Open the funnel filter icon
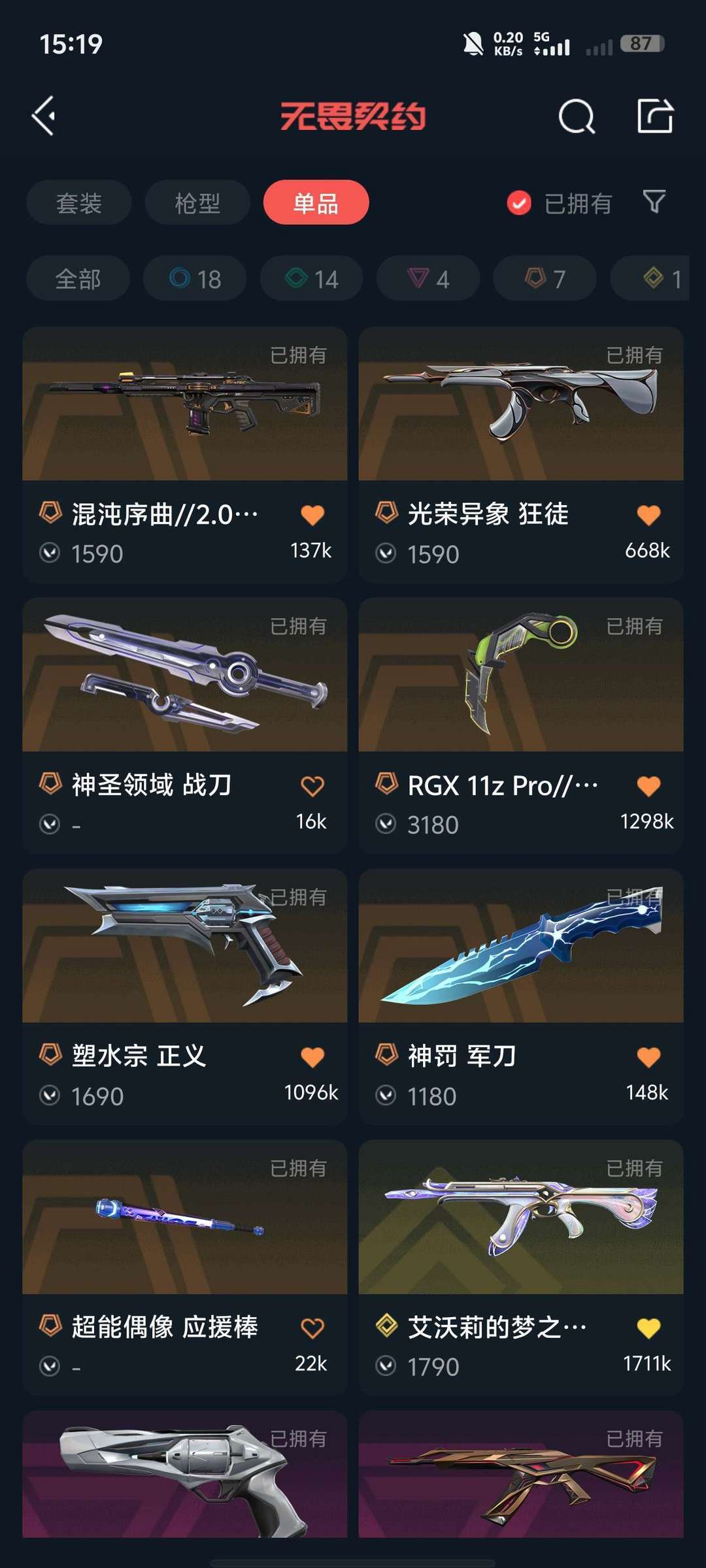706x1568 pixels. [x=654, y=202]
